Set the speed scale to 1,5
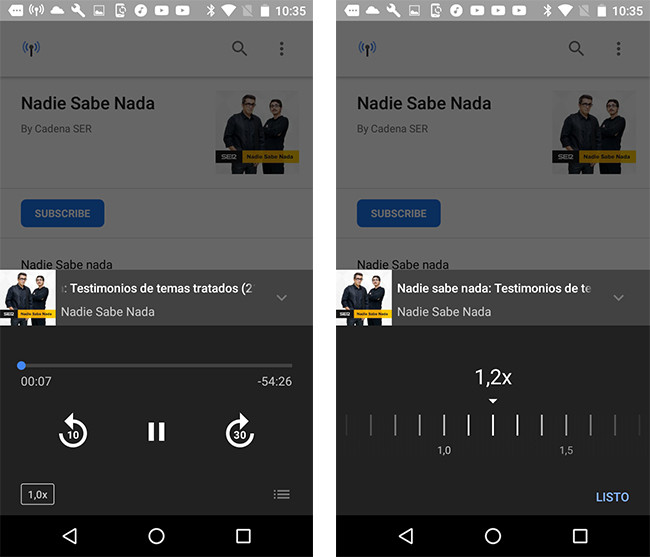 (x=566, y=426)
